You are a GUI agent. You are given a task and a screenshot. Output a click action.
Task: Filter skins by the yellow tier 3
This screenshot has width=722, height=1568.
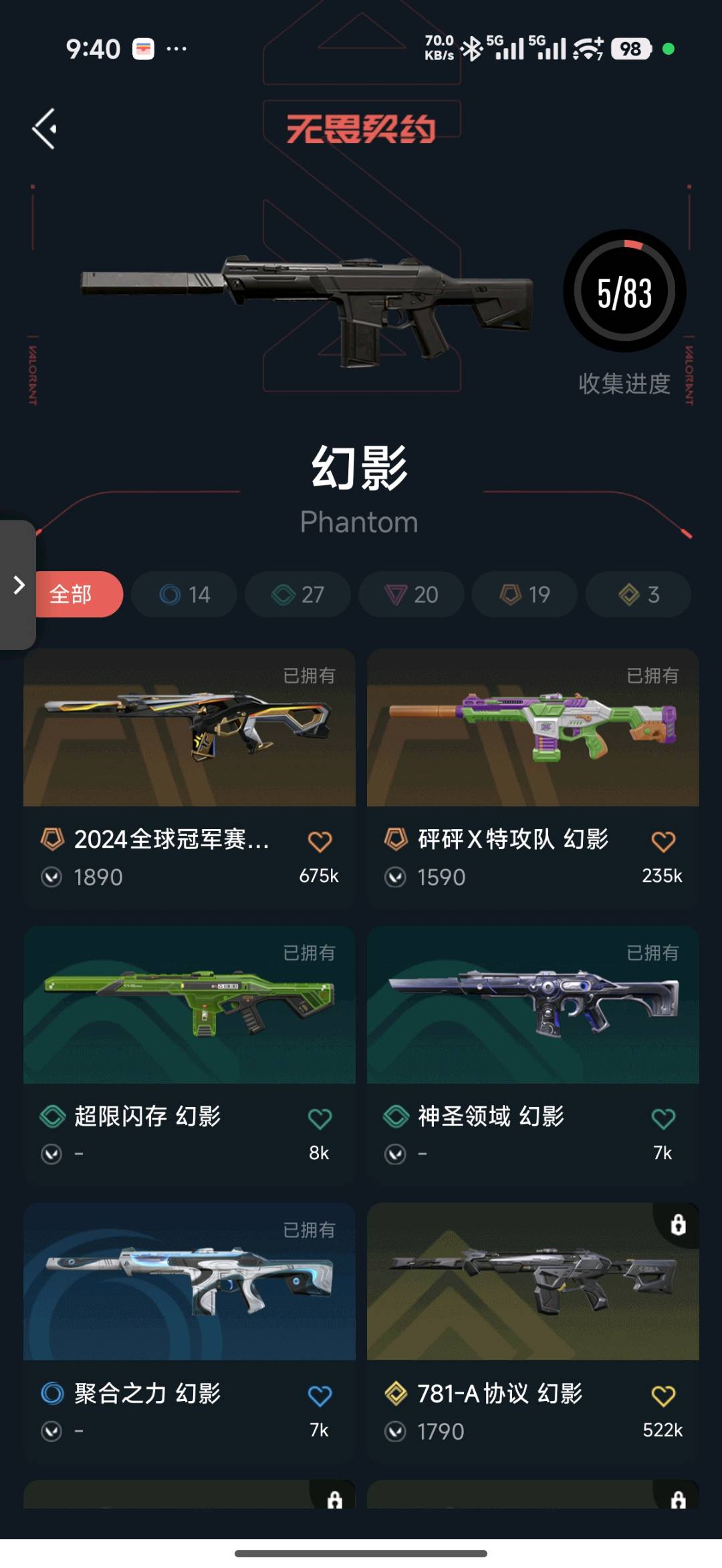click(638, 594)
